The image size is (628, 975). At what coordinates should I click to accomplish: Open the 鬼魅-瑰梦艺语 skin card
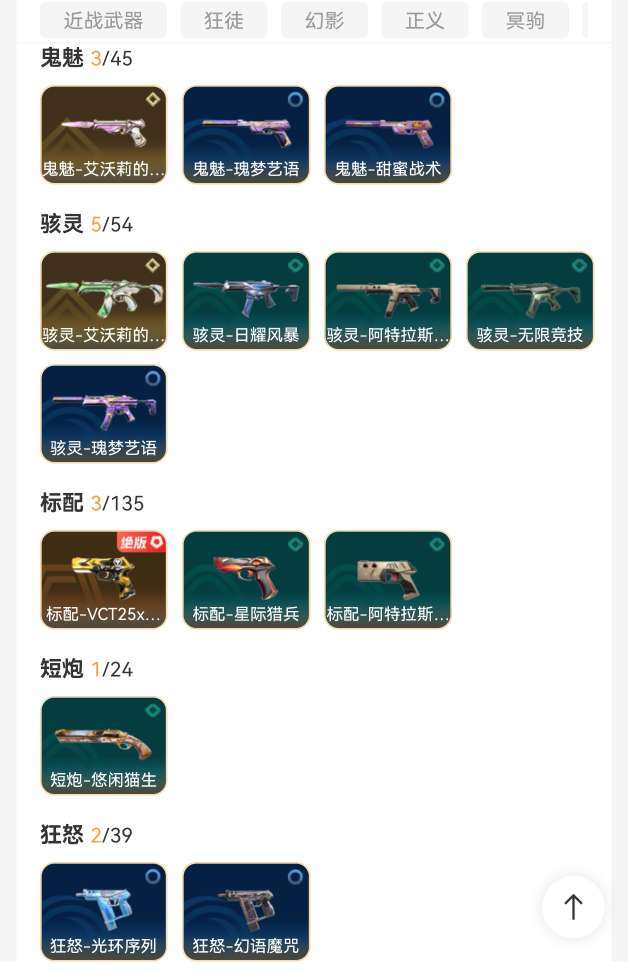(246, 135)
